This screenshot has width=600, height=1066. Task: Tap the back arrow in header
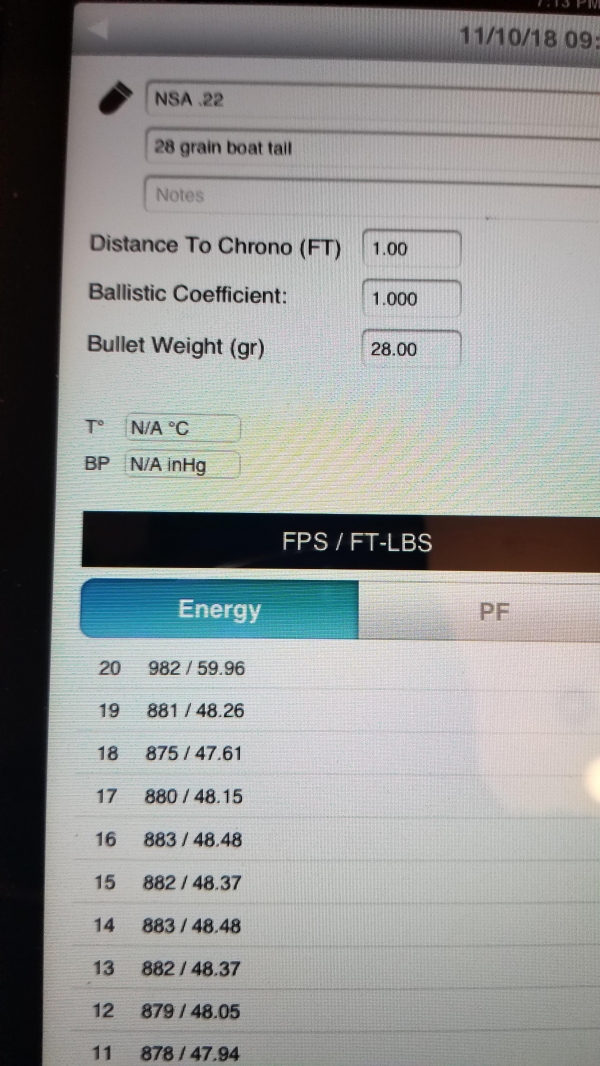tap(98, 31)
